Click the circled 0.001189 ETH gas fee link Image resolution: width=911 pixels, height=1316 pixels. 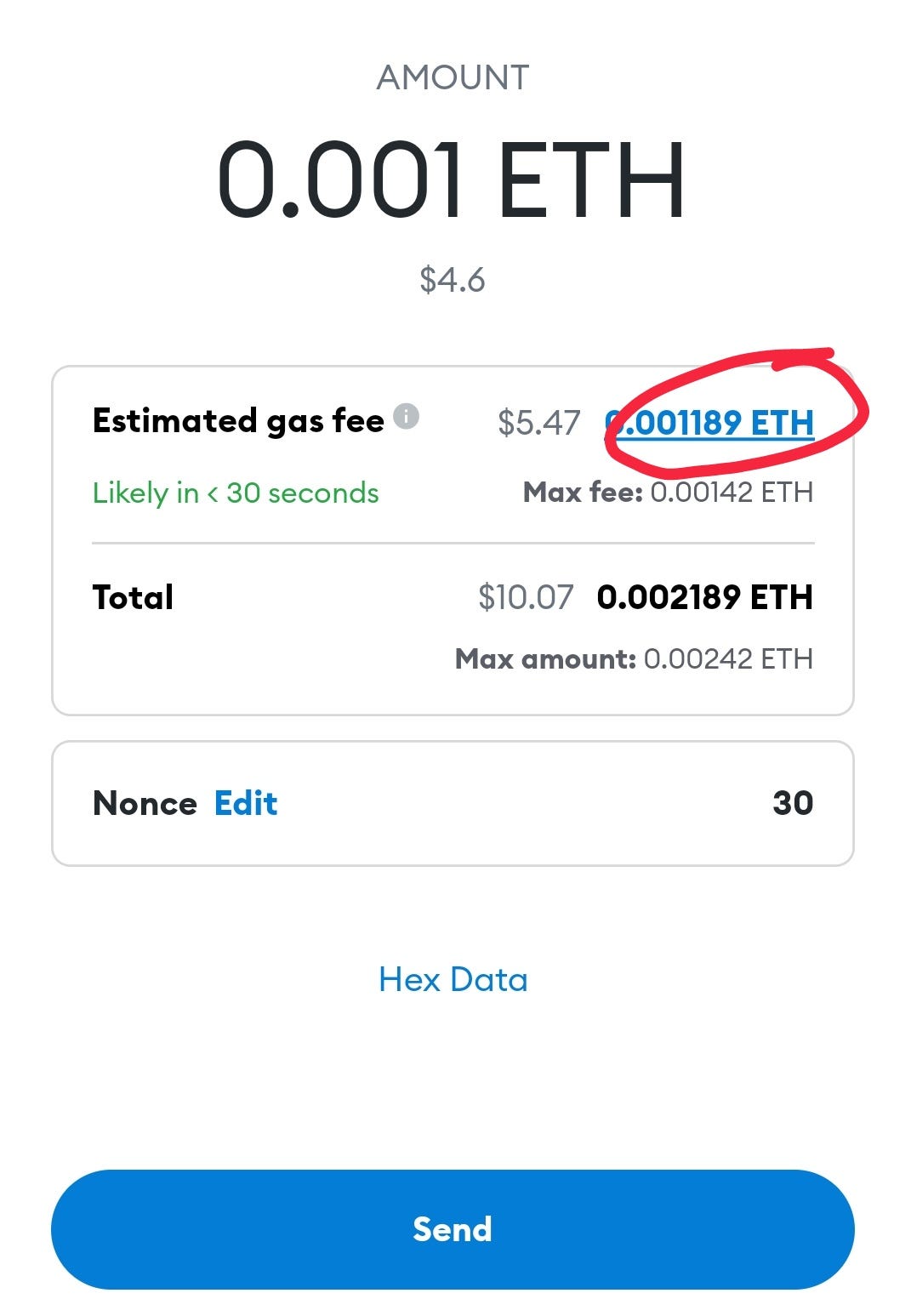[708, 423]
